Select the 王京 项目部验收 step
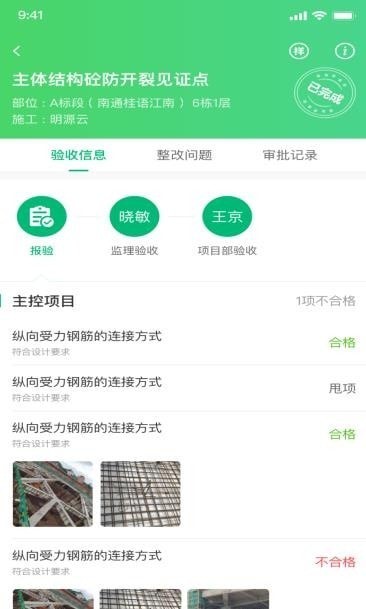Image resolution: width=366 pixels, height=609 pixels. coord(227,226)
